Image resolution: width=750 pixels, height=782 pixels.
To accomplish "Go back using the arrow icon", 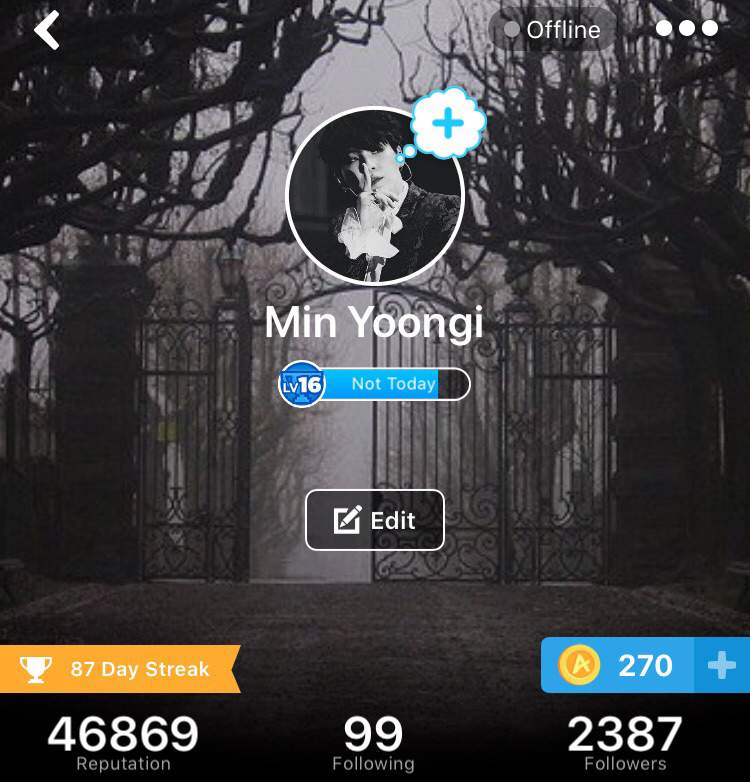I will pyautogui.click(x=47, y=30).
